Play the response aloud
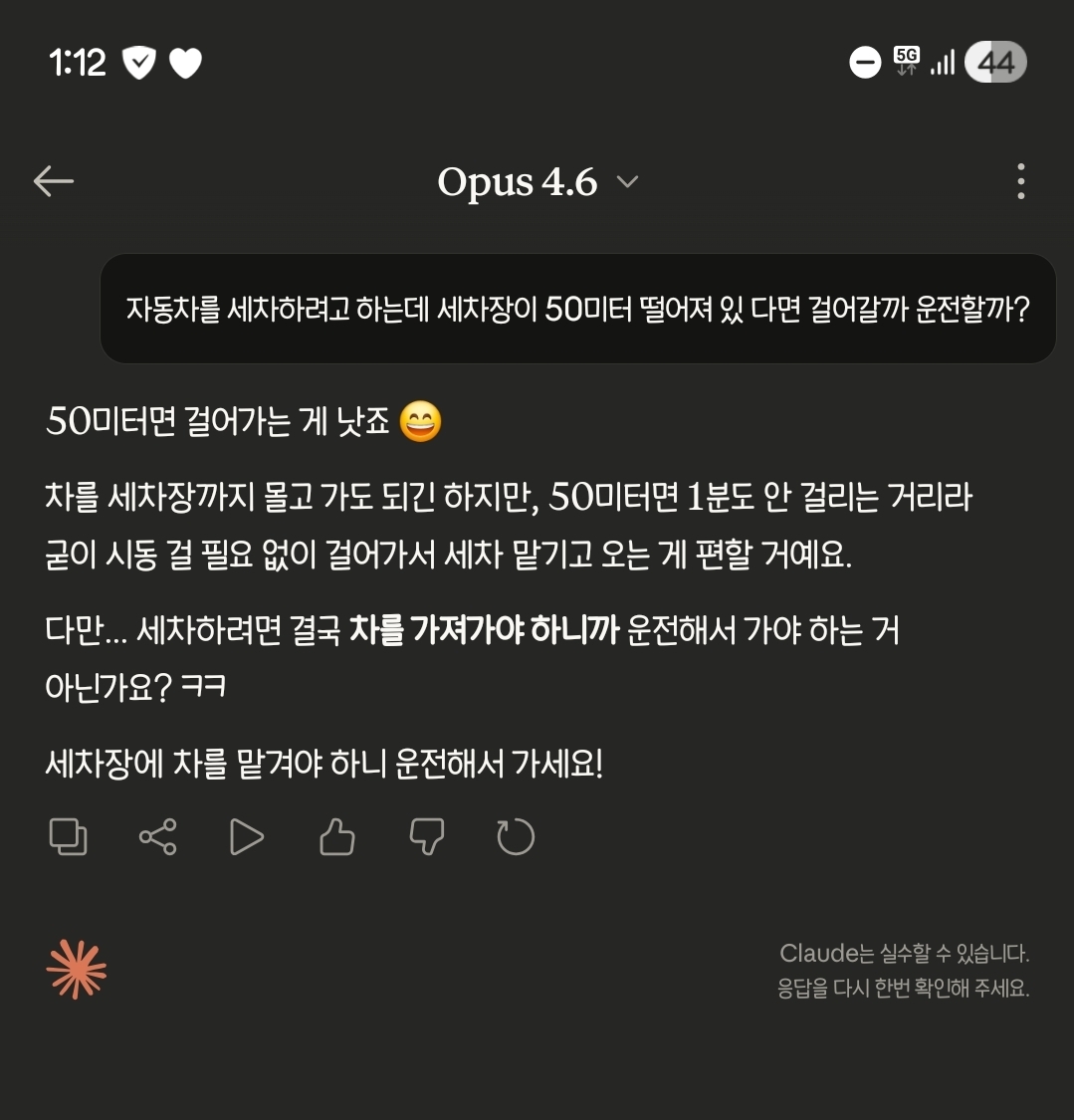This screenshot has height=1120, width=1074. click(x=246, y=837)
